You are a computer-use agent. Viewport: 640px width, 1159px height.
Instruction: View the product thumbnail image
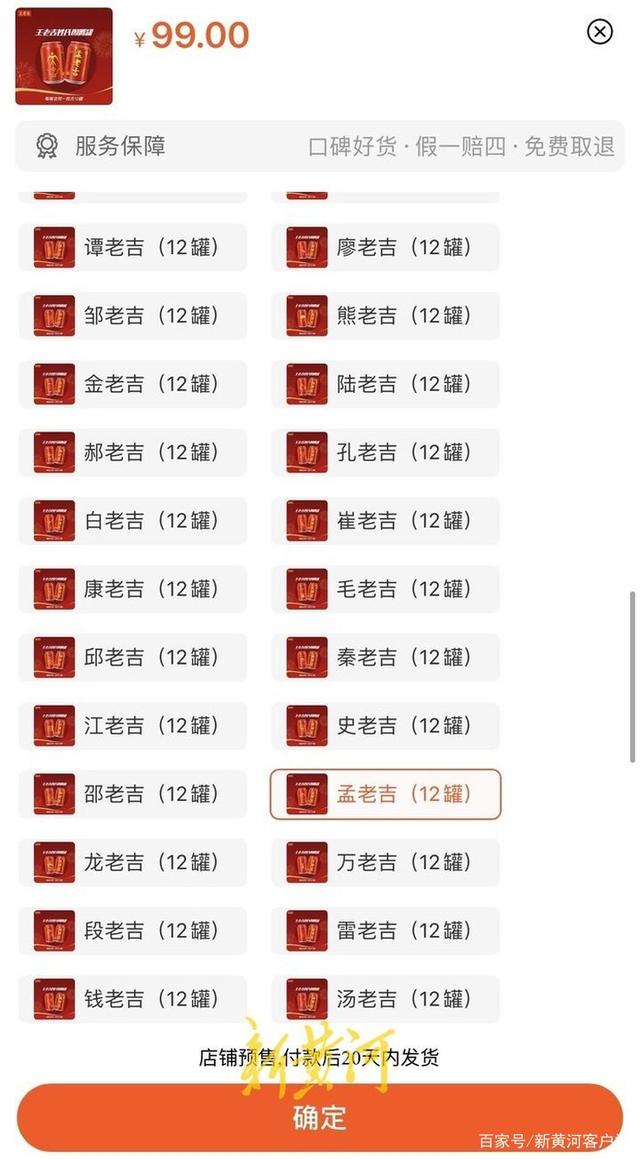point(64,57)
